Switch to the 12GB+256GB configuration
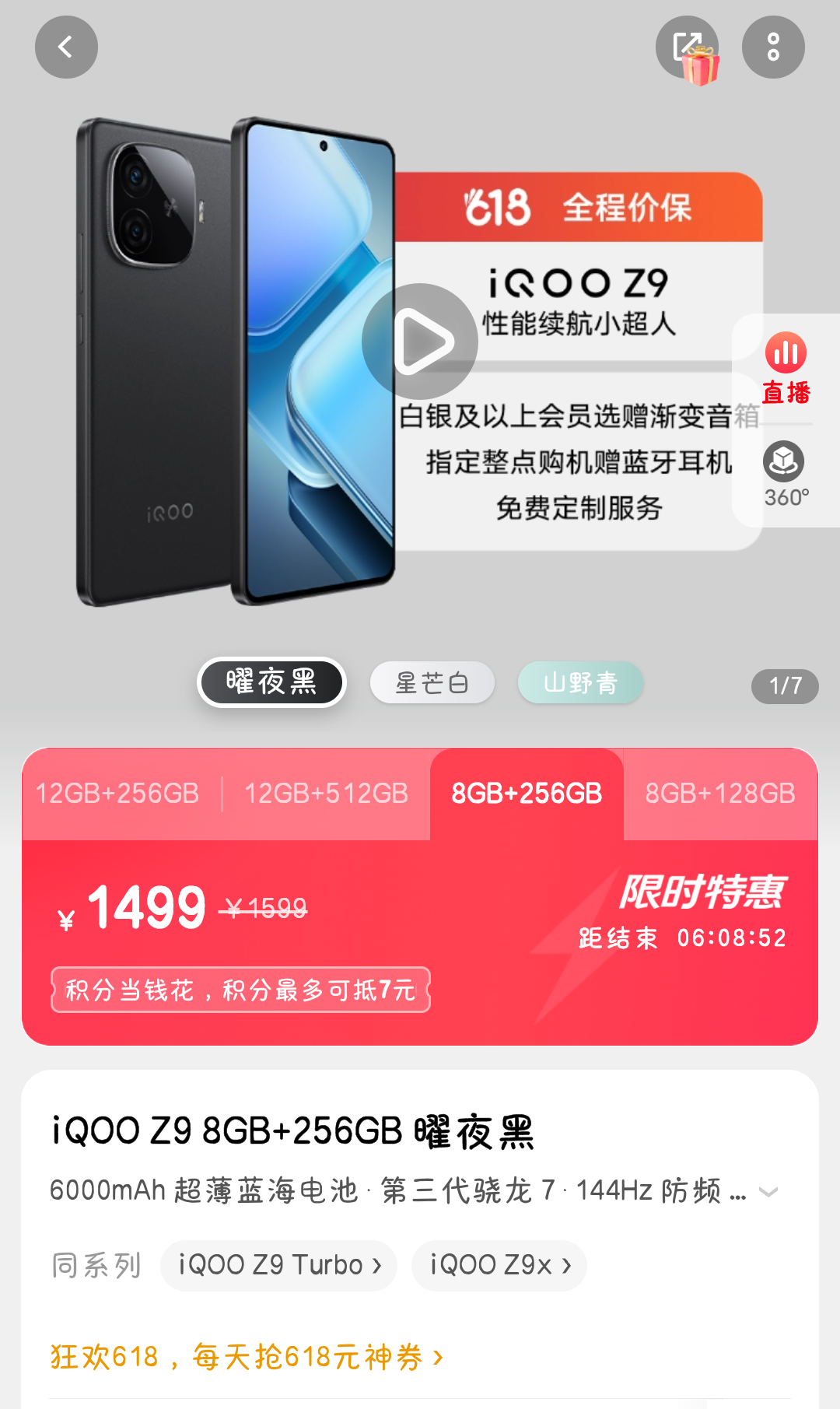This screenshot has width=840, height=1409. coord(118,794)
